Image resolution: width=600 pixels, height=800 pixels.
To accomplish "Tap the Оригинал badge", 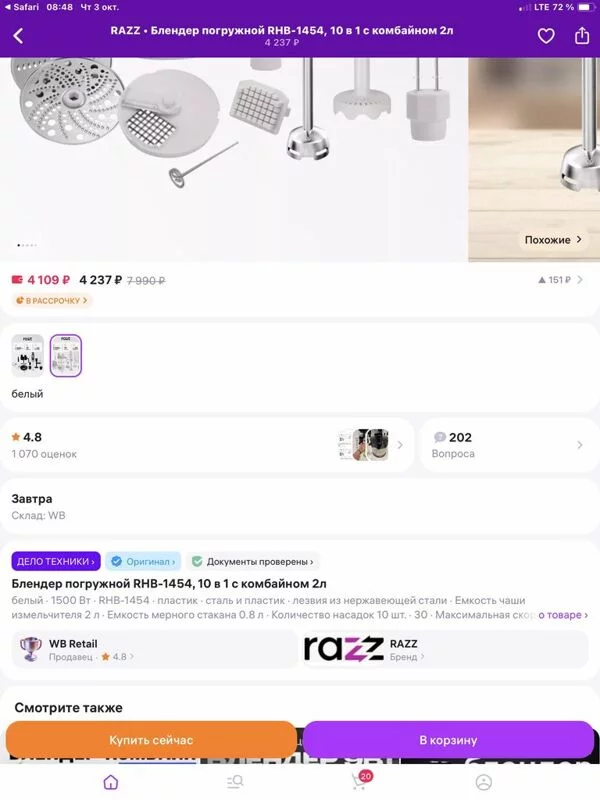I will [144, 562].
